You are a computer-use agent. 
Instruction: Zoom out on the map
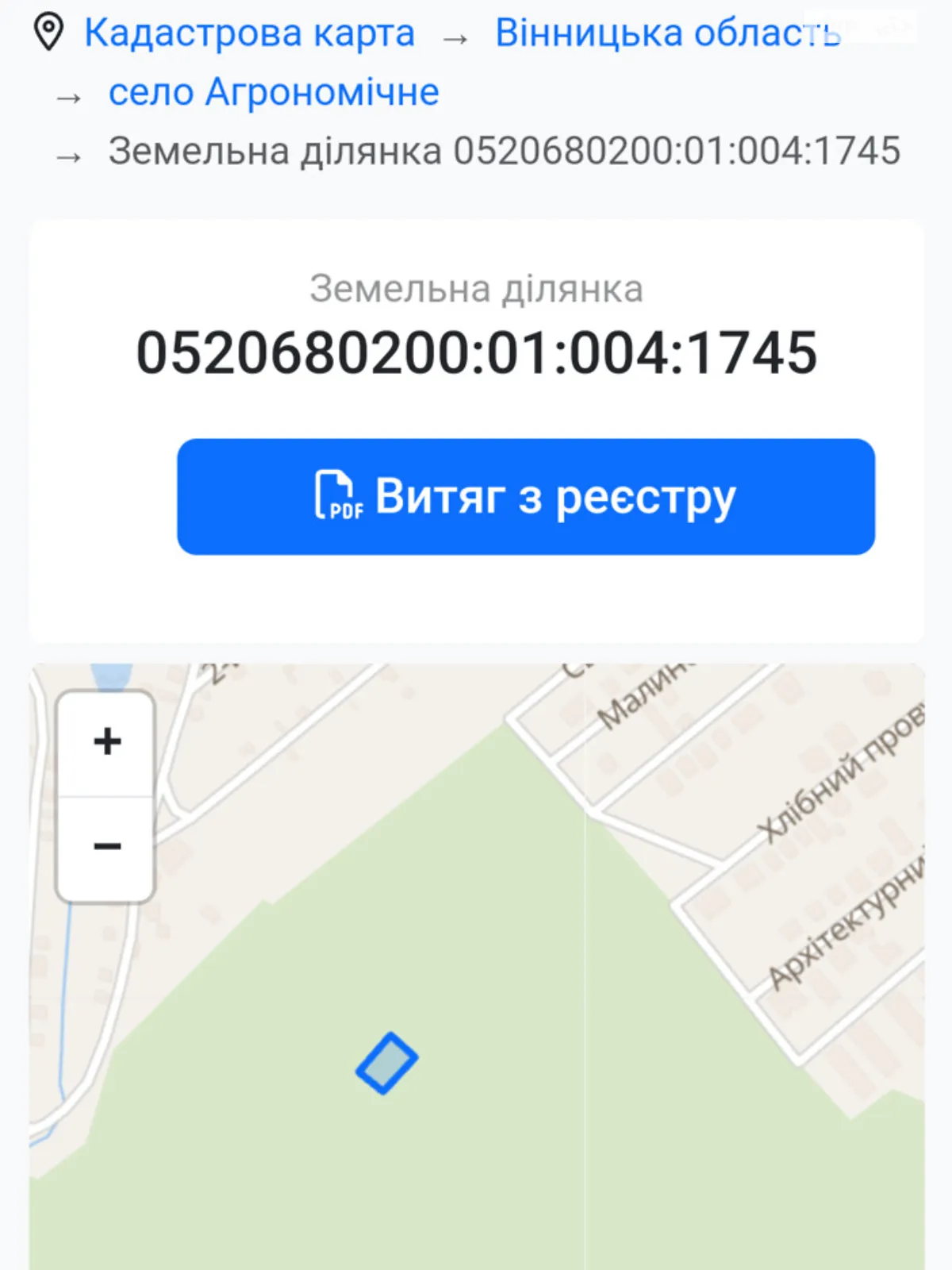point(106,848)
